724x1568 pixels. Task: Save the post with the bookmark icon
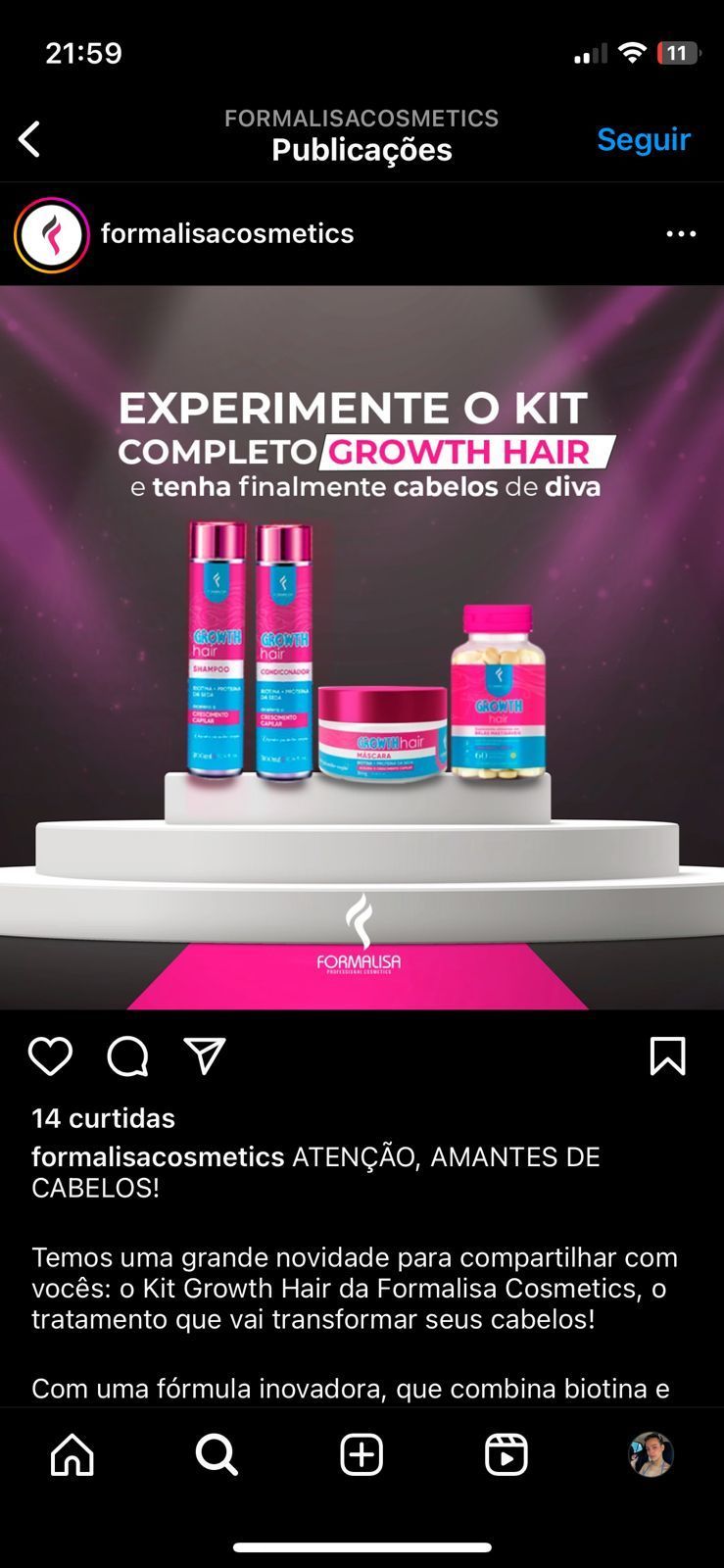(x=667, y=1056)
